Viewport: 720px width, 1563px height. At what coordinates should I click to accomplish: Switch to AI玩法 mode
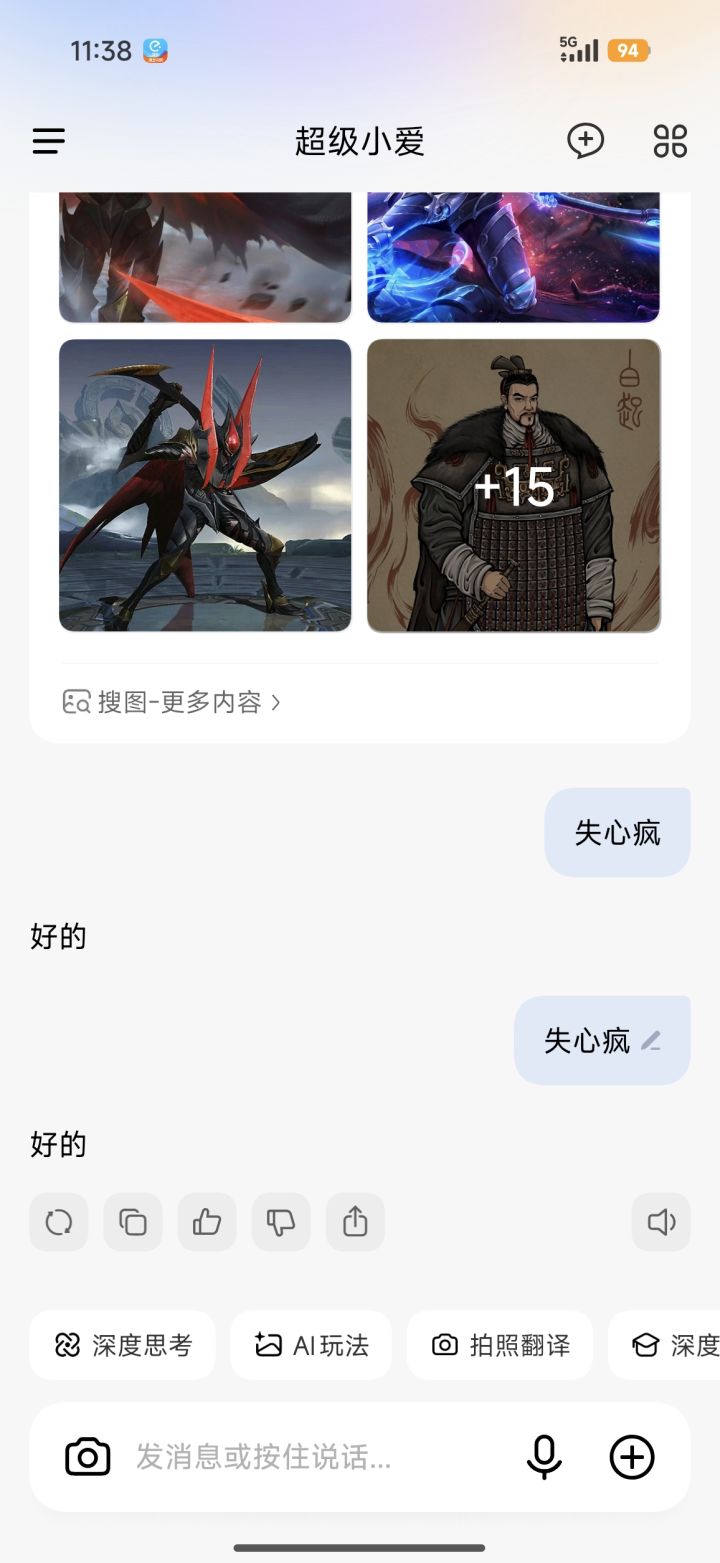coord(310,1345)
